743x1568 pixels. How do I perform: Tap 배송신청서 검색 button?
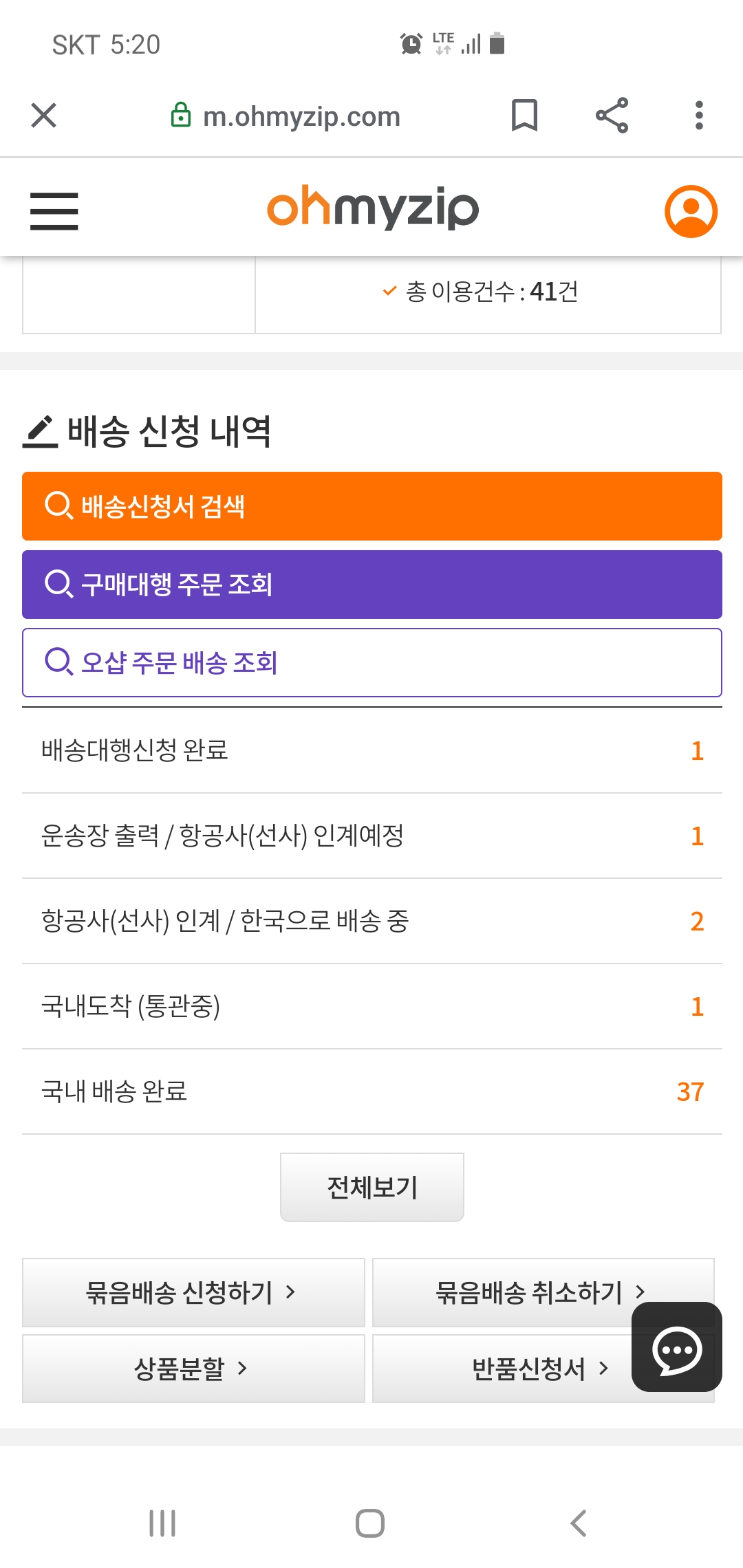pyautogui.click(x=372, y=506)
